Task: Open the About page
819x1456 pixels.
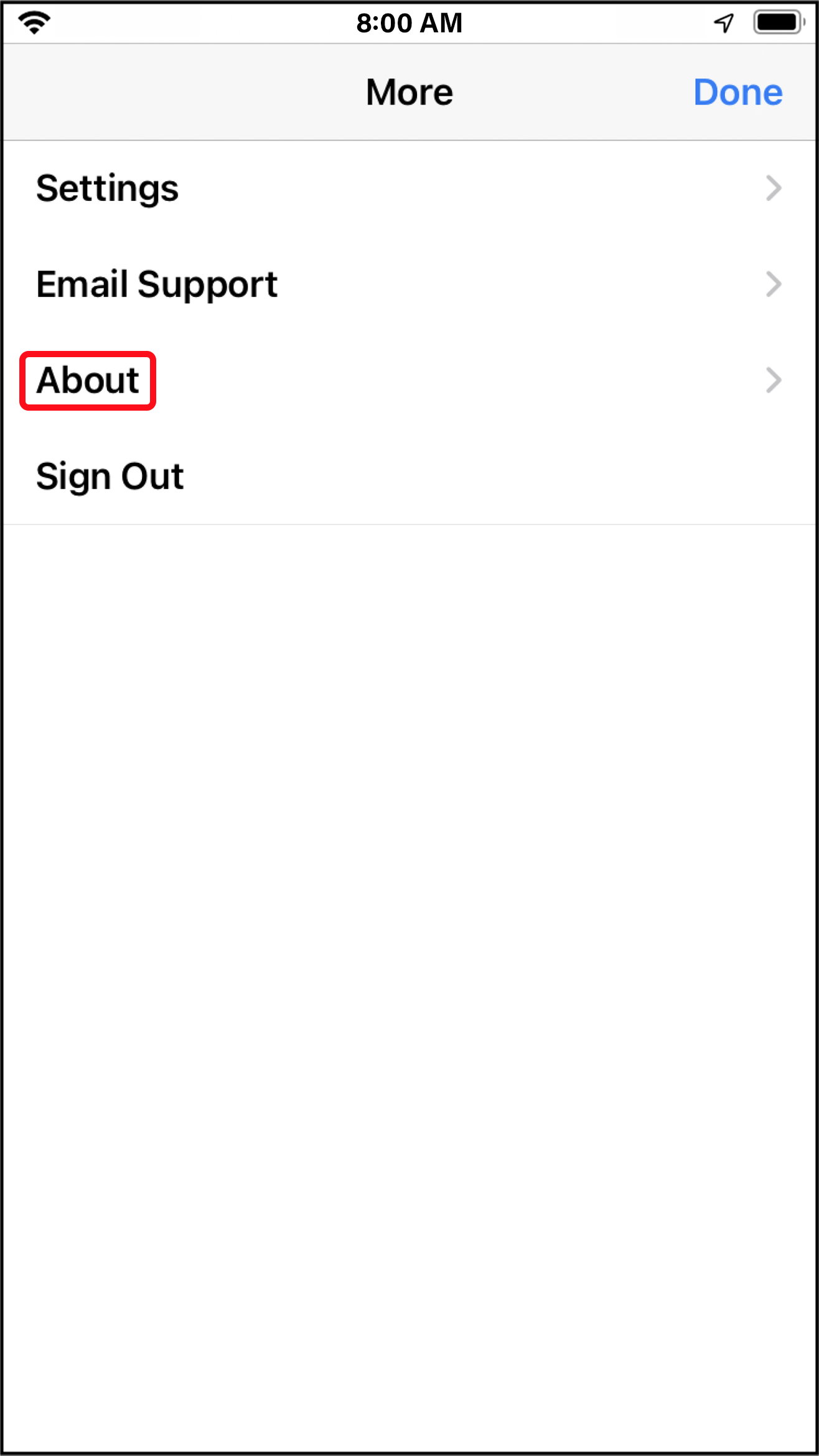Action: (x=409, y=380)
